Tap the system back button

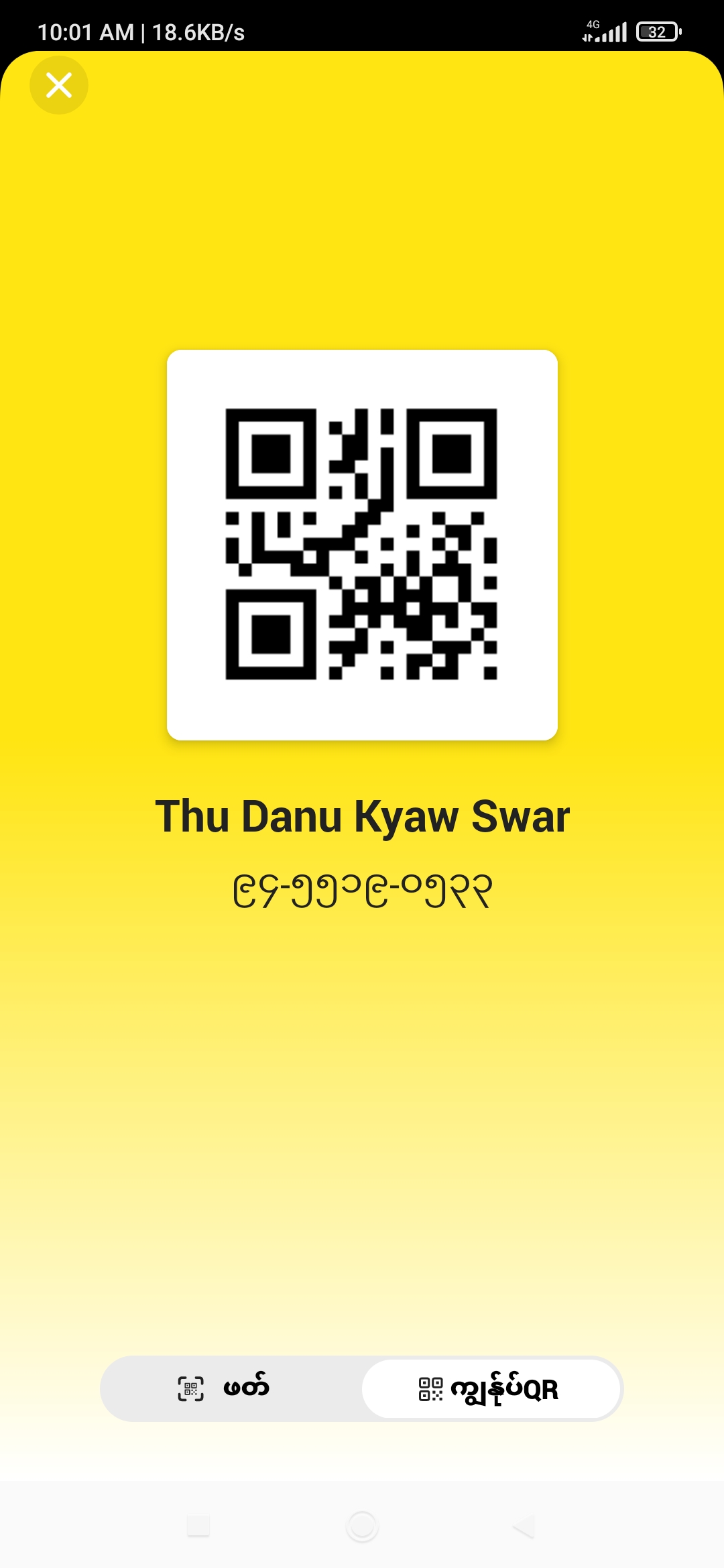(x=524, y=1526)
